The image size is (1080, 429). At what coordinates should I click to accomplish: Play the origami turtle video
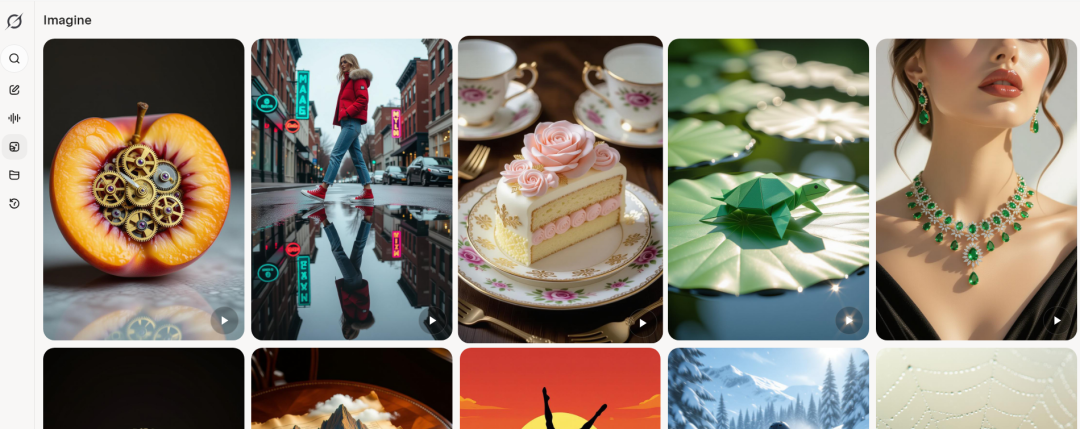849,321
